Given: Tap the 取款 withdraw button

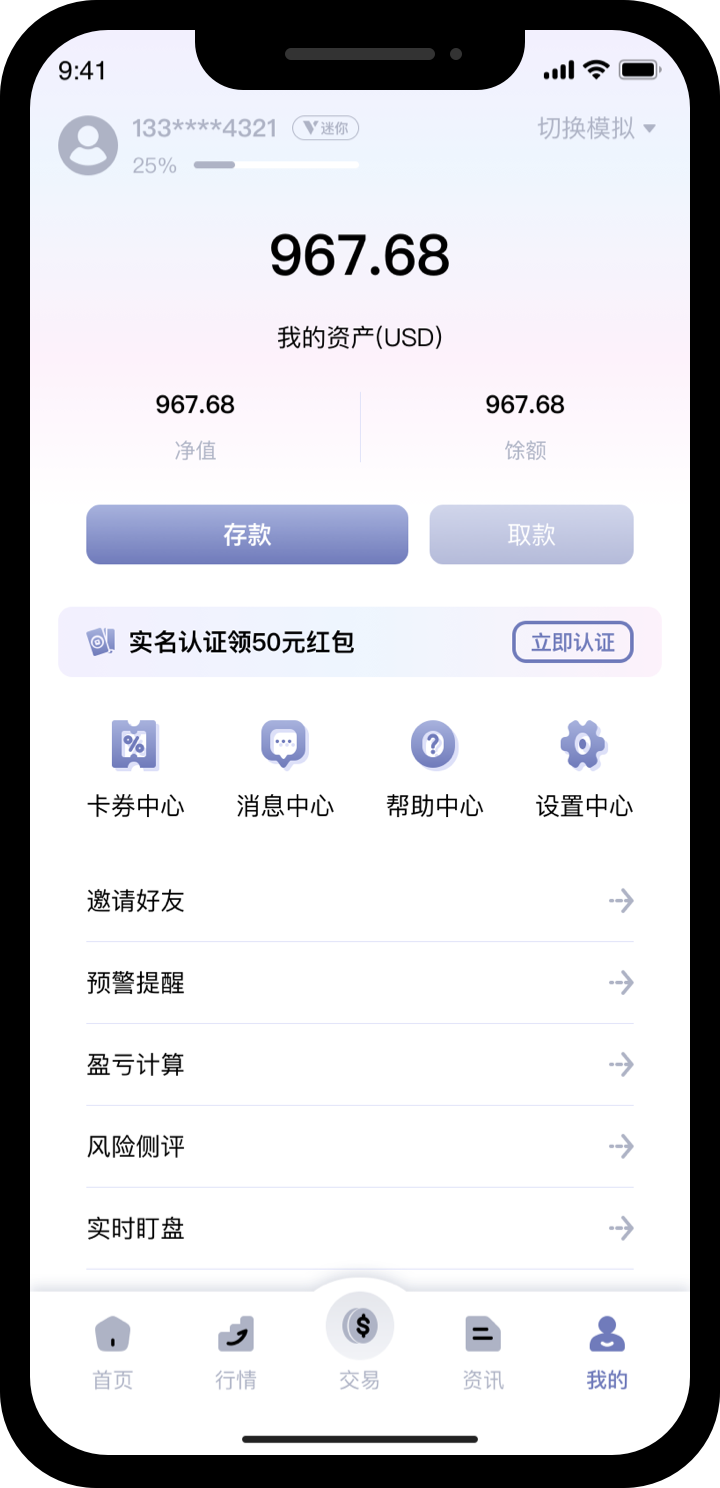Looking at the screenshot, I should [x=531, y=535].
